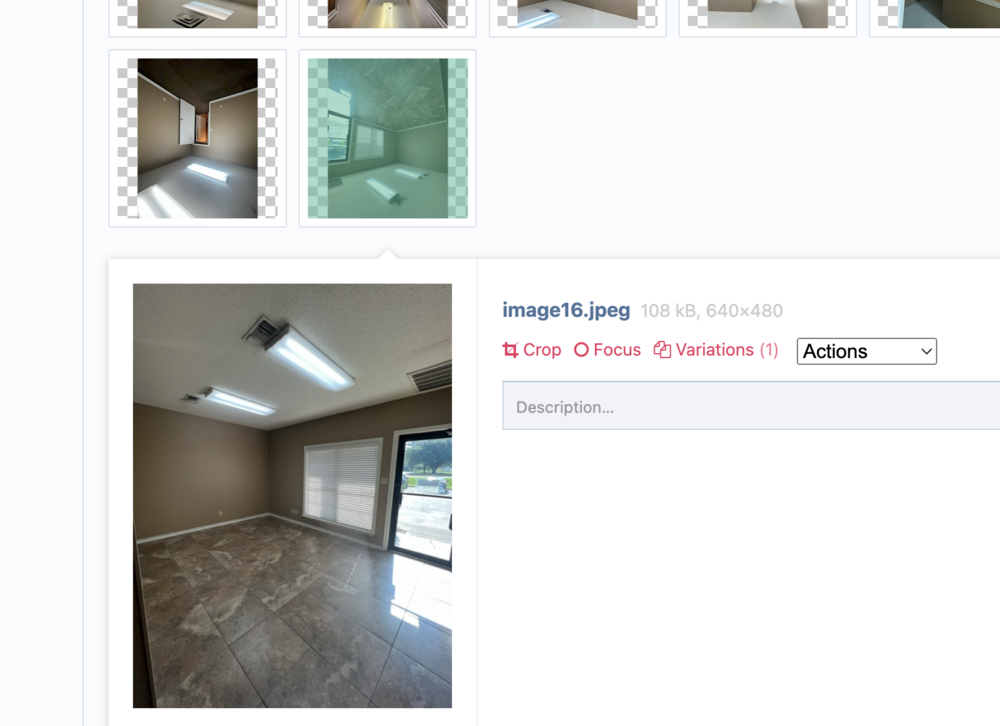Image resolution: width=1000 pixels, height=726 pixels.
Task: Tap the Description text field
Action: pyautogui.click(x=750, y=407)
